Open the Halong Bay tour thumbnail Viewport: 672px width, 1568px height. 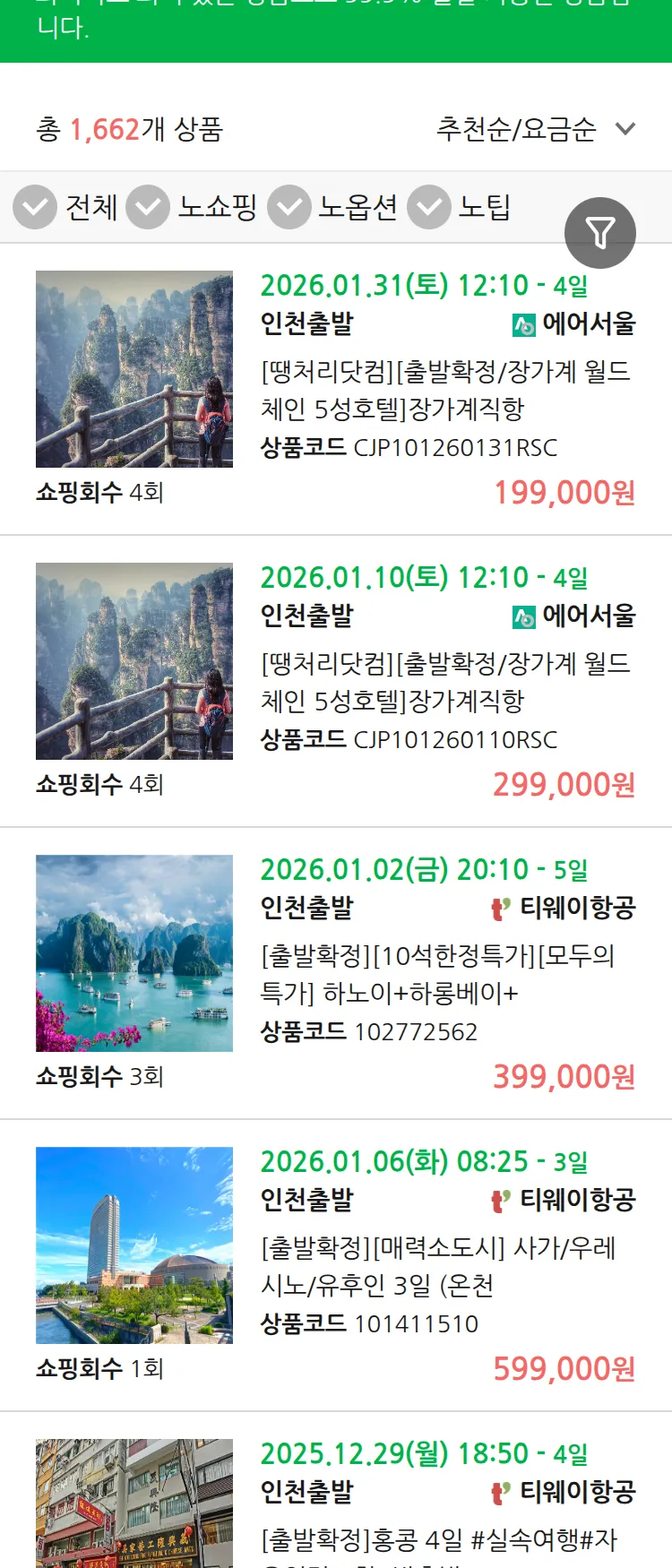click(134, 952)
